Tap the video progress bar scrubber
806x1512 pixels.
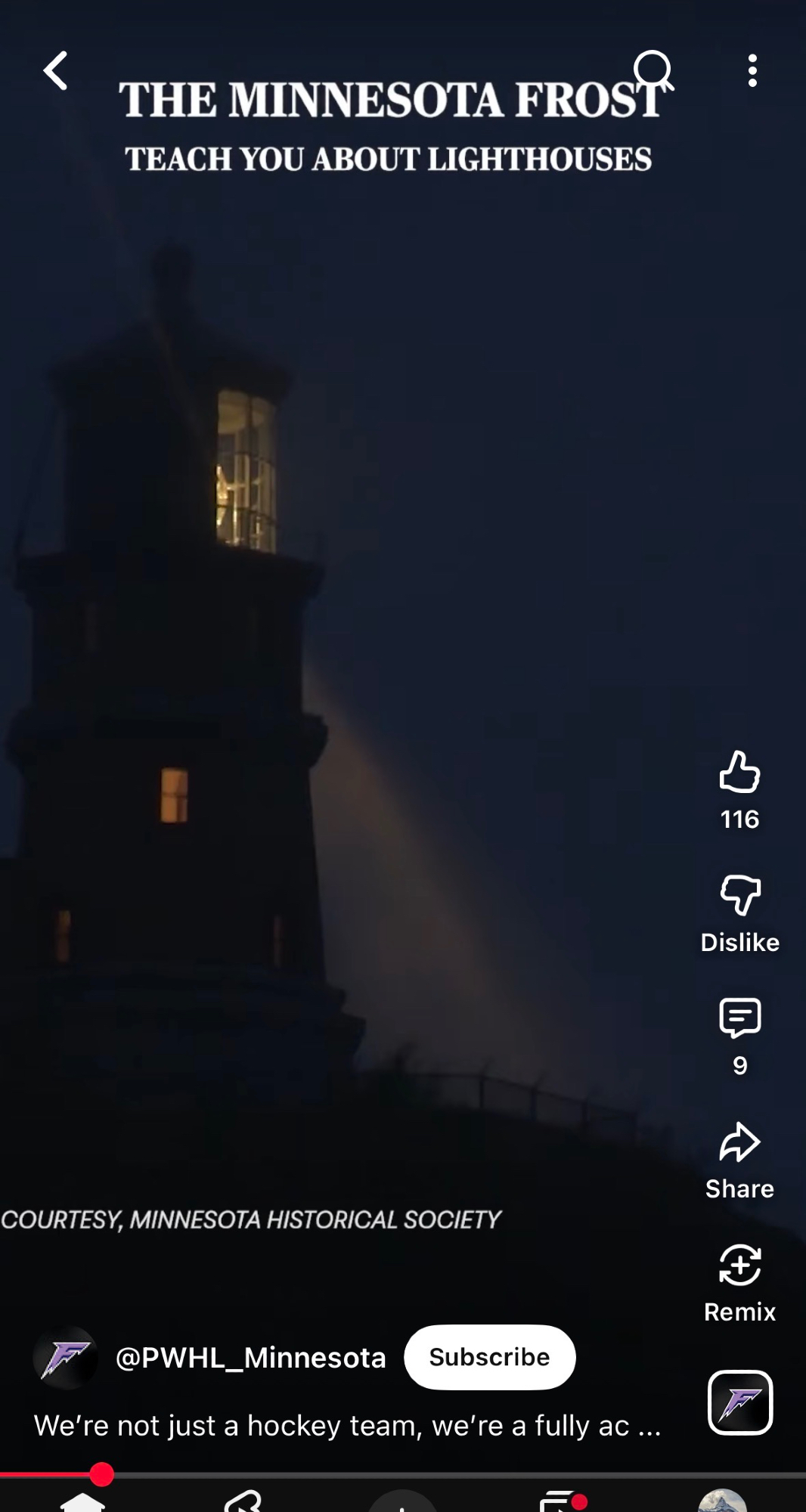(101, 1474)
